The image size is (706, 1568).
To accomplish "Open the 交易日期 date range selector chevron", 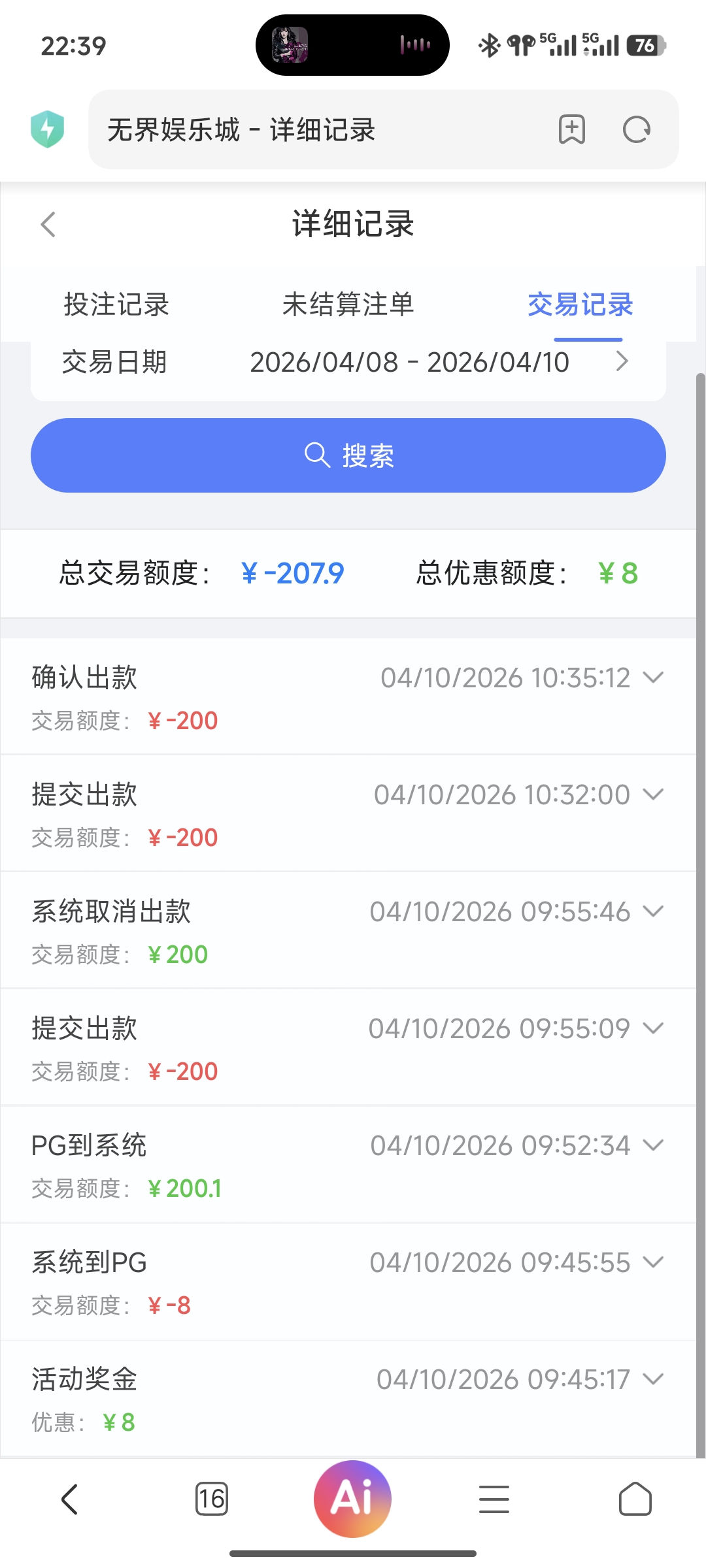I will click(x=622, y=361).
